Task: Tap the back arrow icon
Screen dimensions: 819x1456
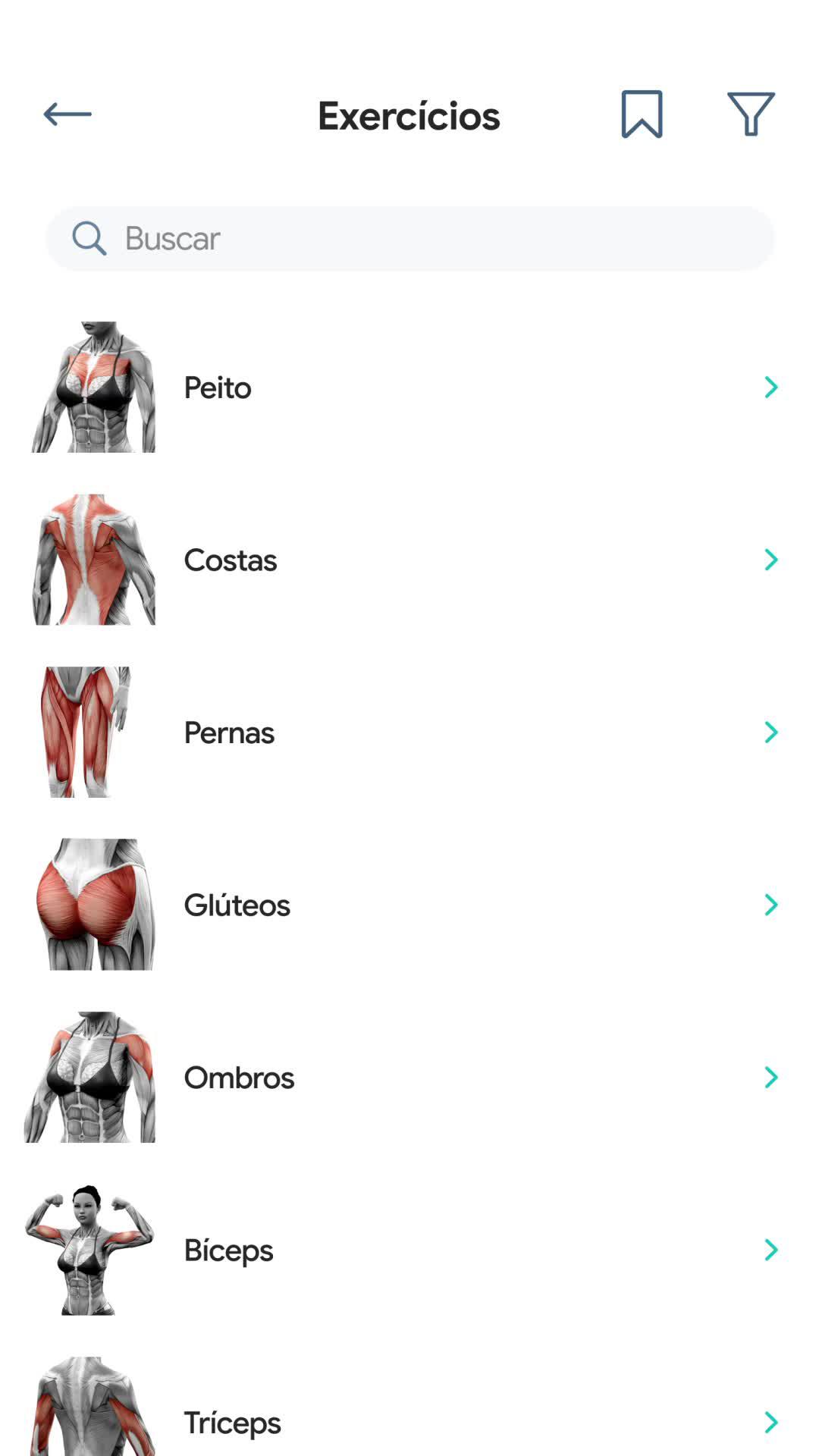Action: coord(67,114)
